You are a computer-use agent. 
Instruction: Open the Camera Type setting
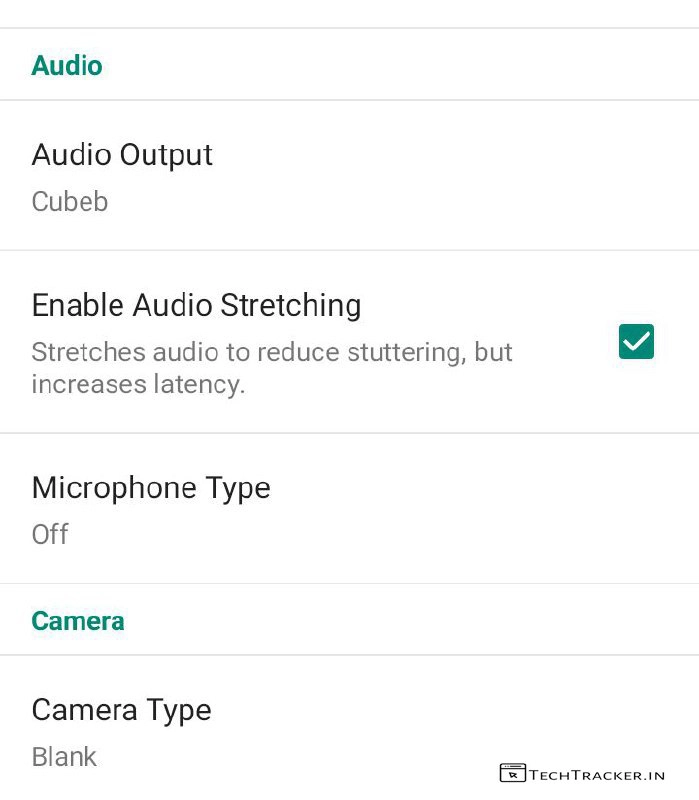(x=122, y=730)
